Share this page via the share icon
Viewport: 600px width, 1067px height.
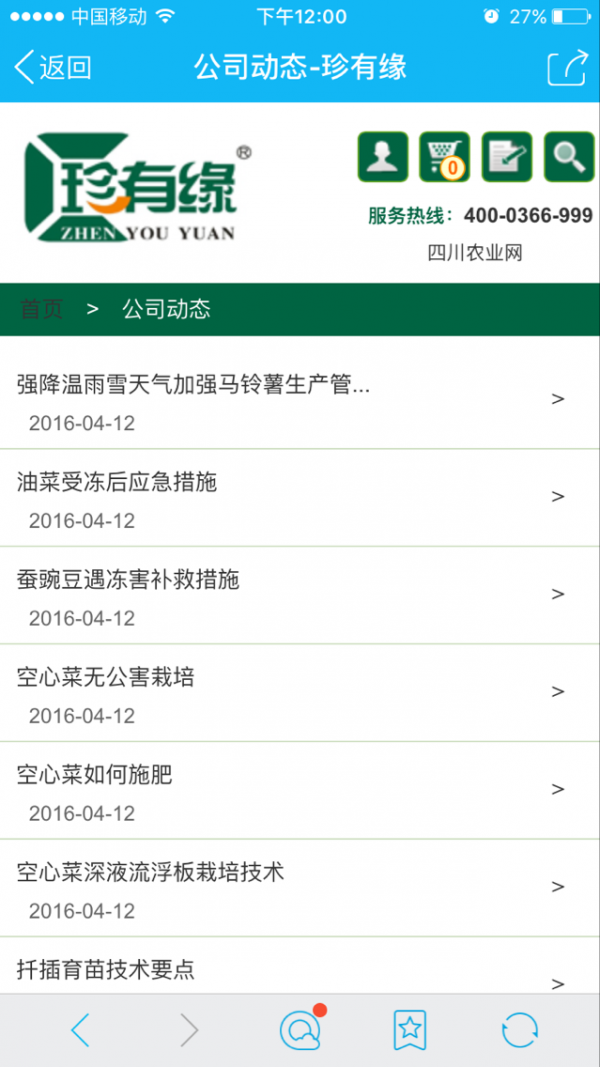click(566, 68)
